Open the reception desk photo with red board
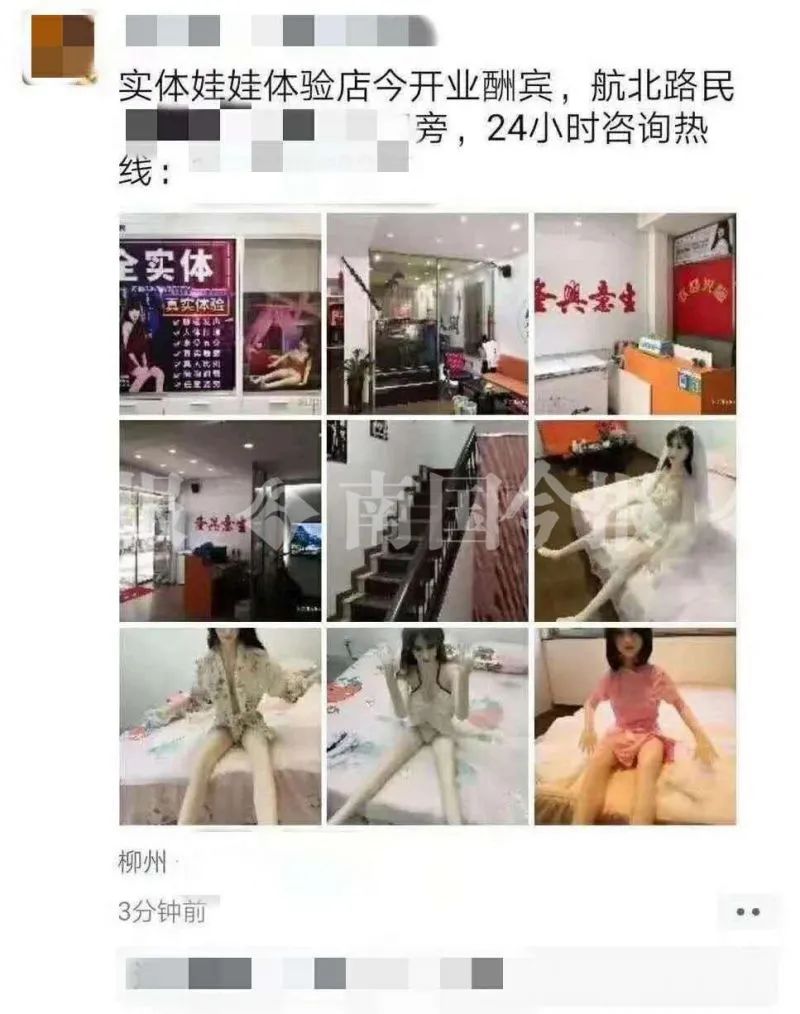The image size is (800, 1014). pyautogui.click(x=634, y=313)
